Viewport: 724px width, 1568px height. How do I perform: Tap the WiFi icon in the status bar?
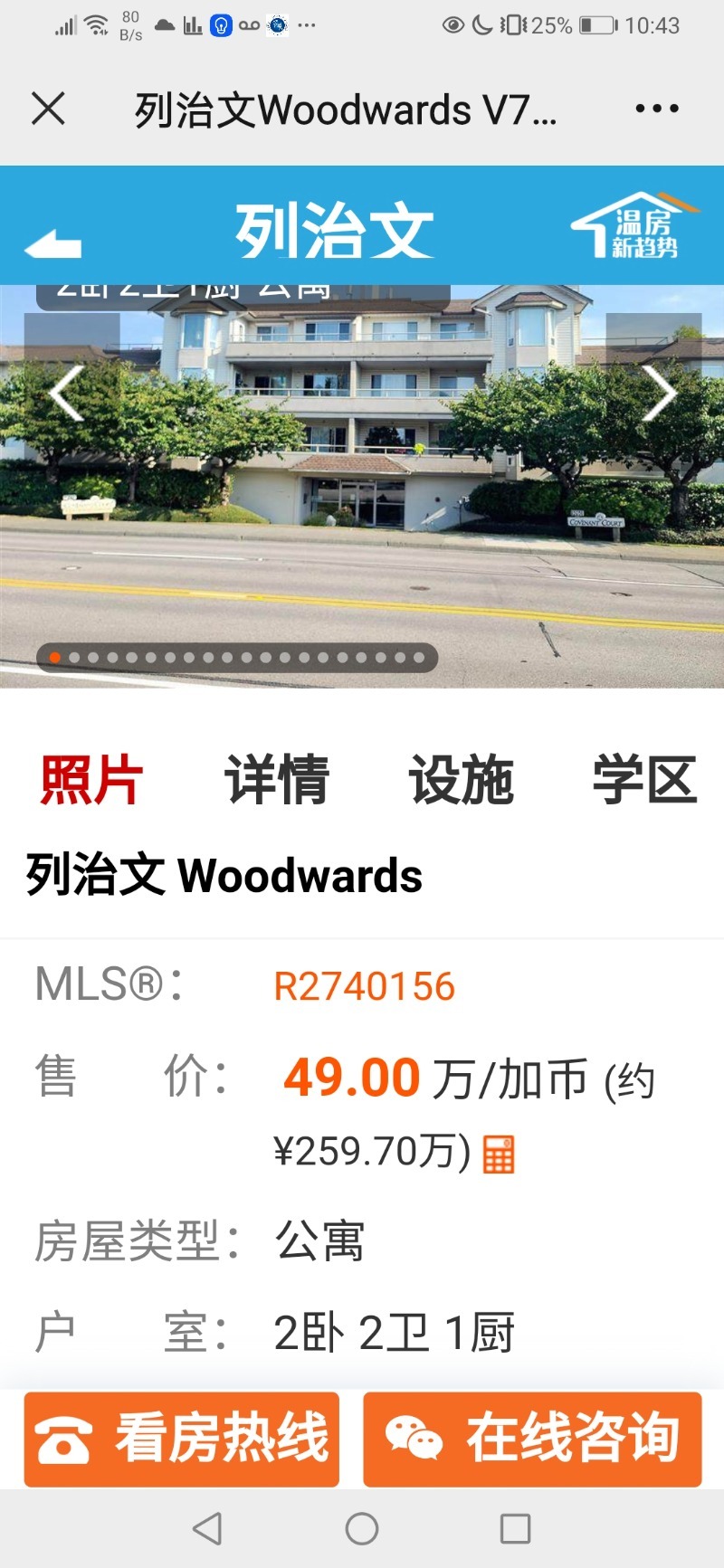pos(96,23)
